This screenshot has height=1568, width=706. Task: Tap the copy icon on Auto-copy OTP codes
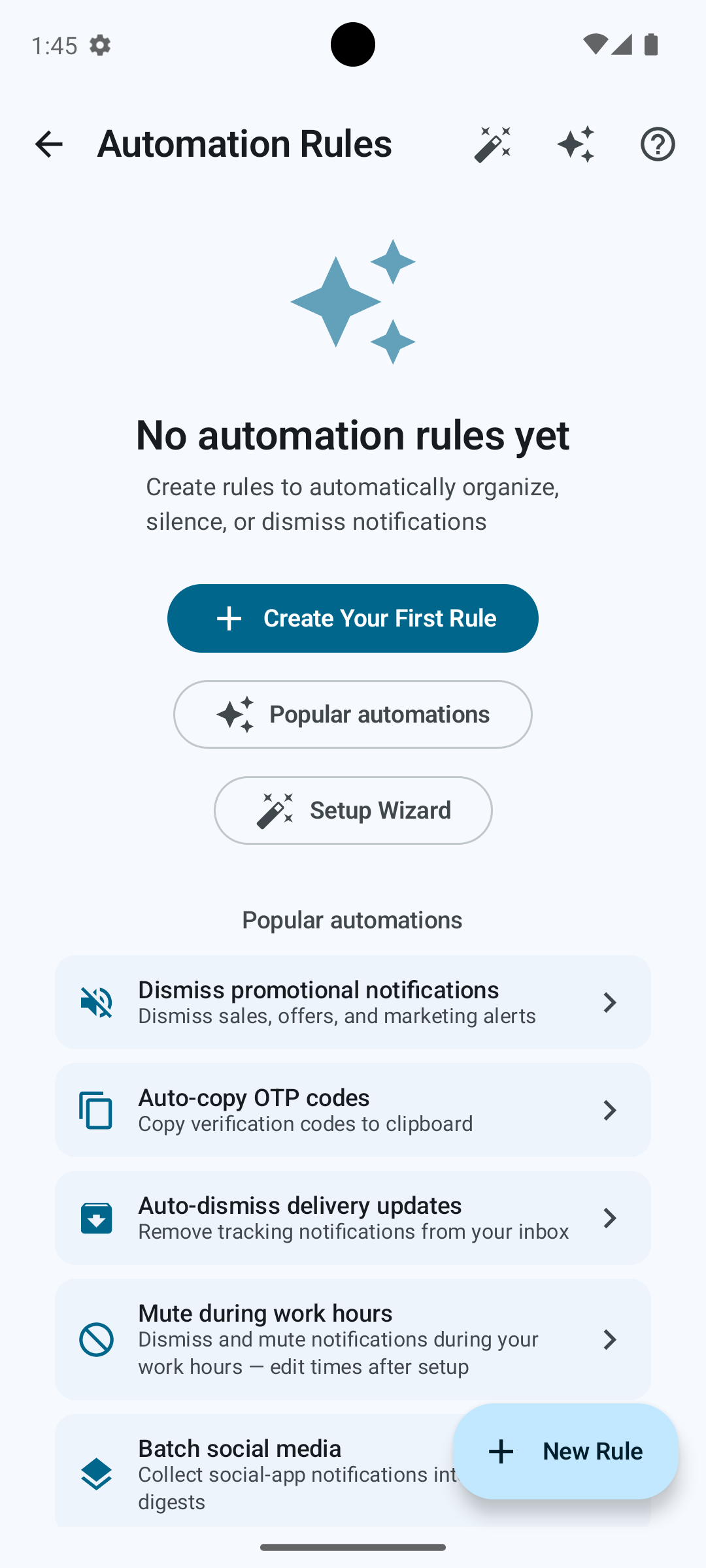tap(96, 1110)
